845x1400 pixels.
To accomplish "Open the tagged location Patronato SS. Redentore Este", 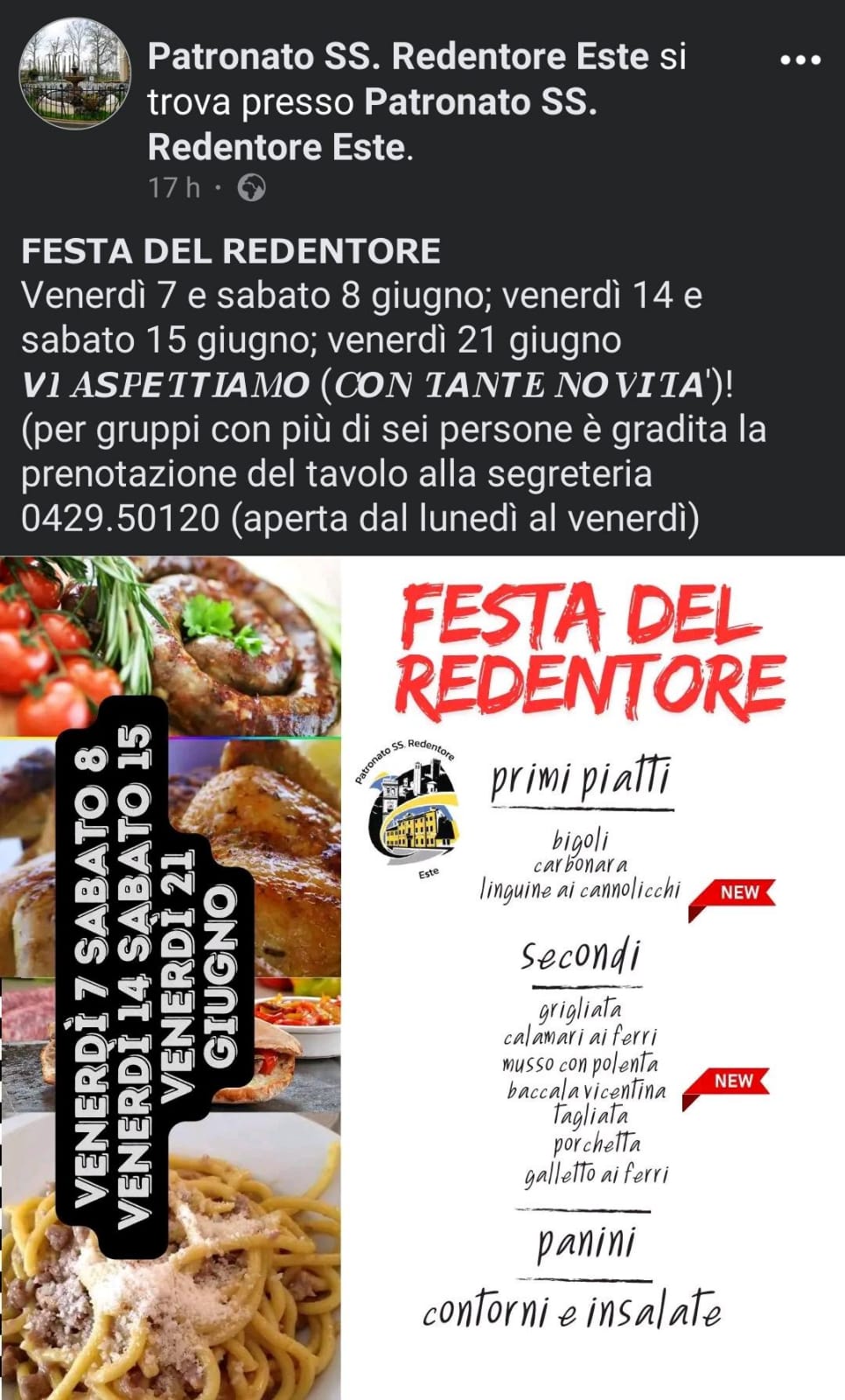I will pyautogui.click(x=374, y=124).
